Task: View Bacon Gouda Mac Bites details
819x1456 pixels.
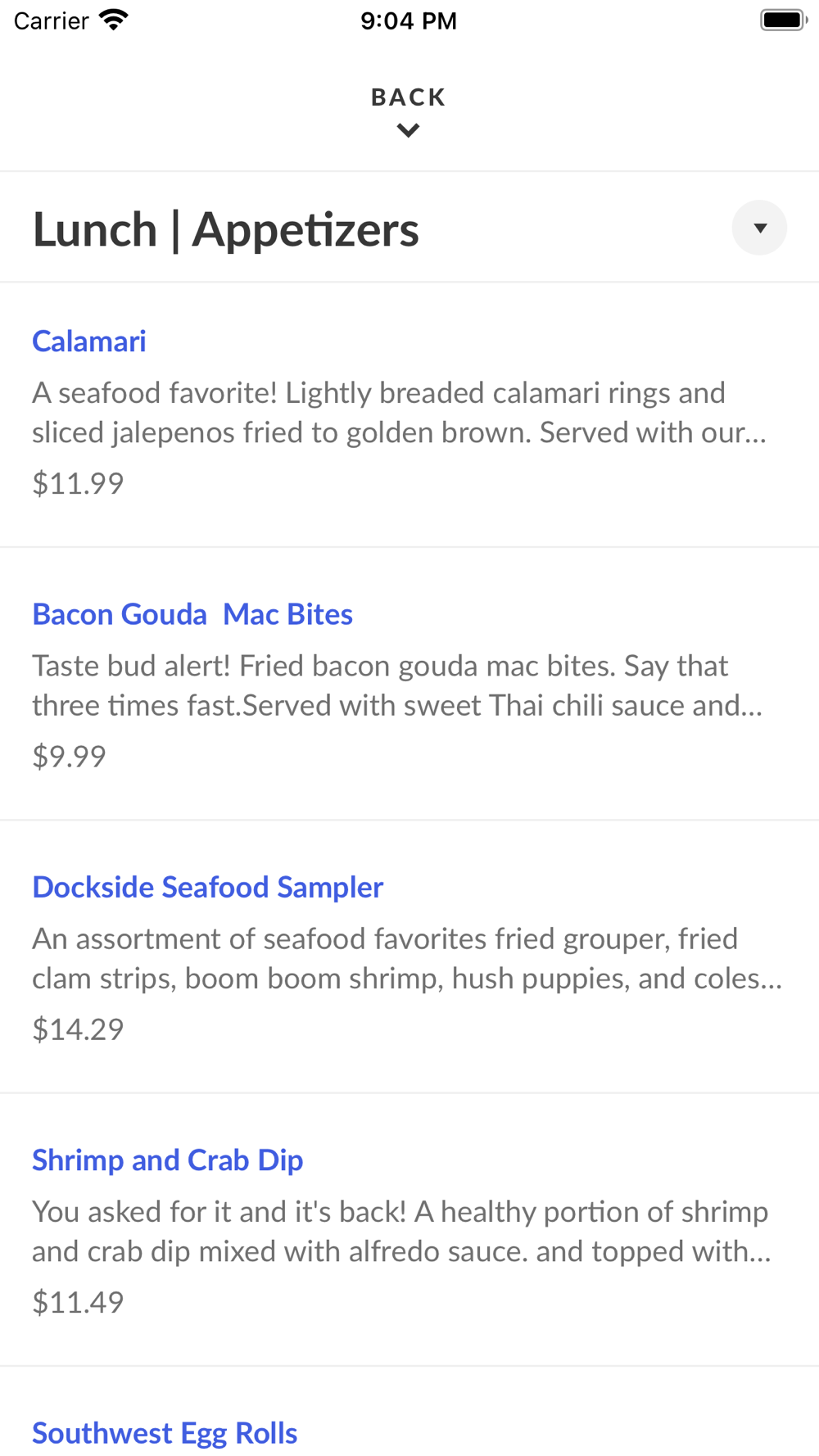Action: (192, 614)
